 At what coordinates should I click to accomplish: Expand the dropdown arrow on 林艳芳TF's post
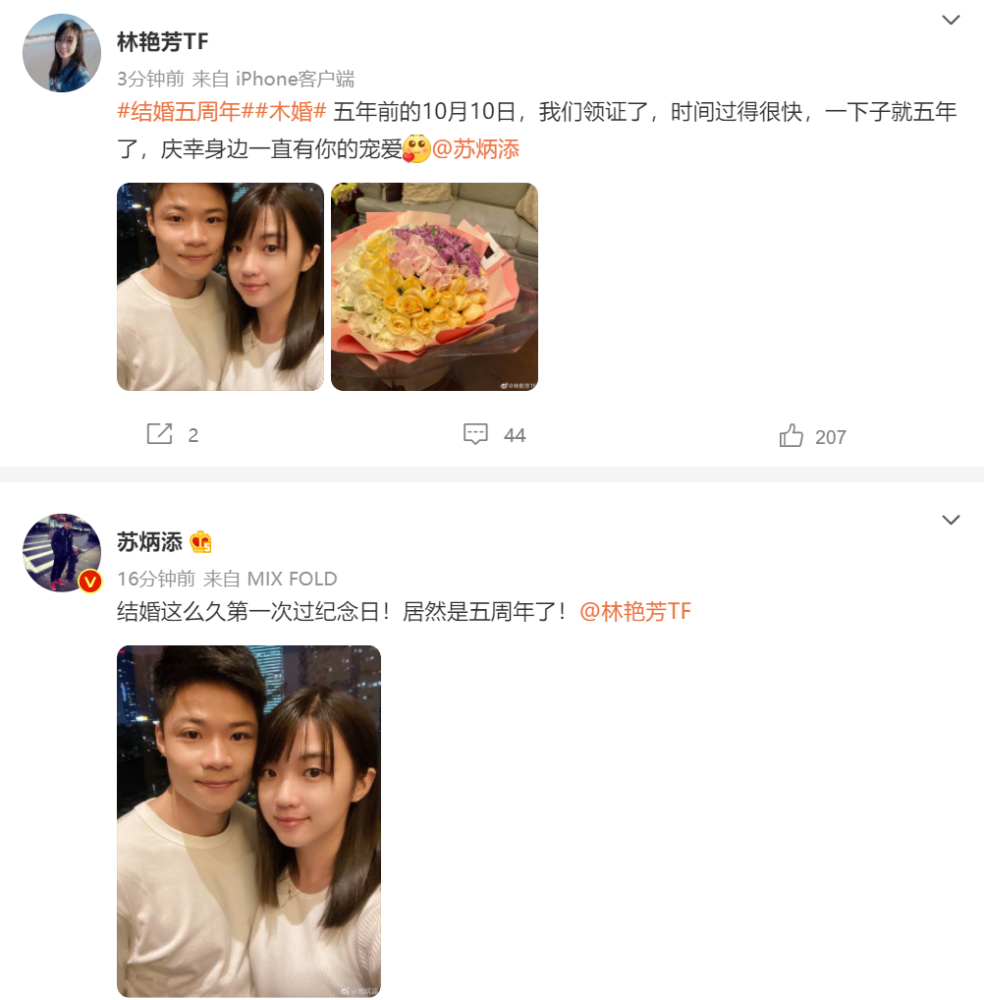coord(951,20)
